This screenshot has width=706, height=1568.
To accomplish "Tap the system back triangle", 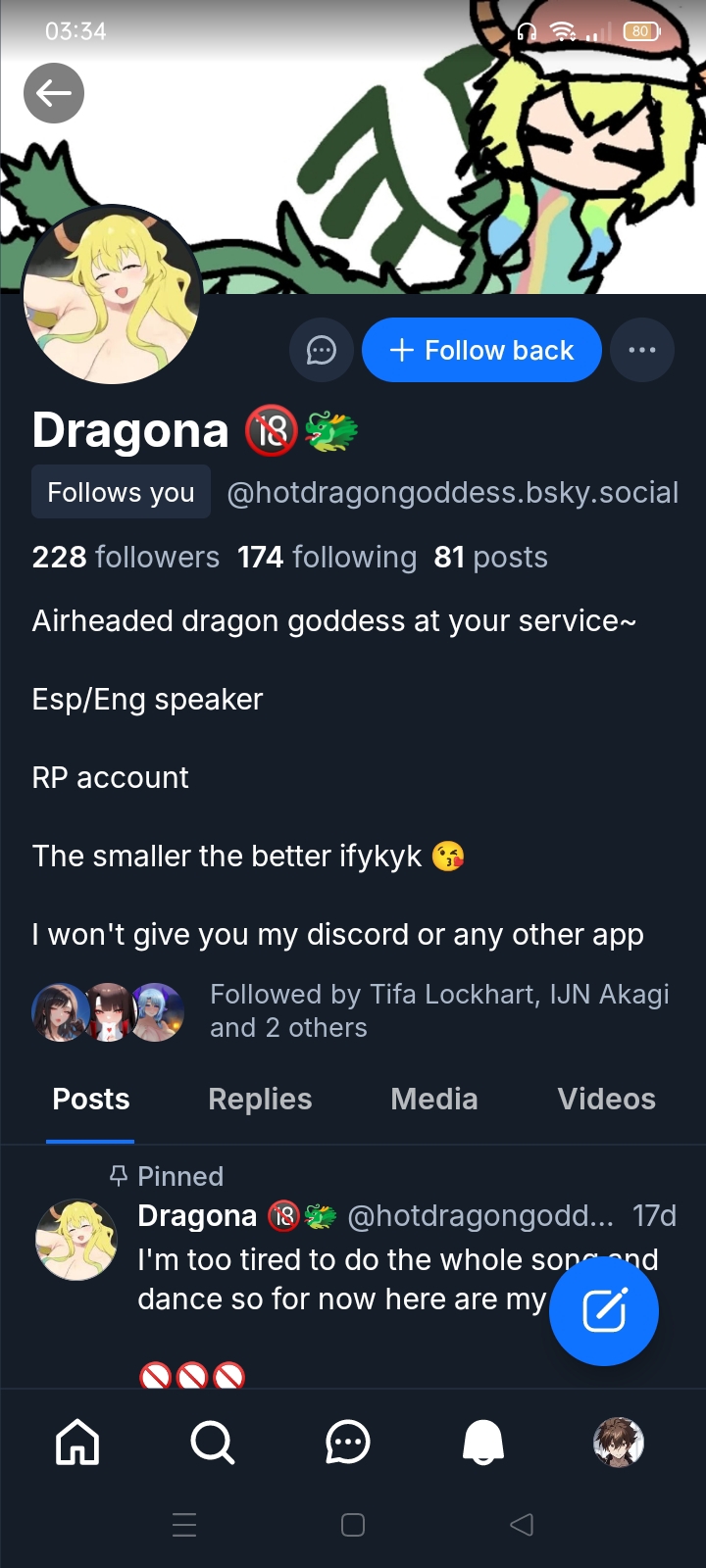I will point(522,1525).
